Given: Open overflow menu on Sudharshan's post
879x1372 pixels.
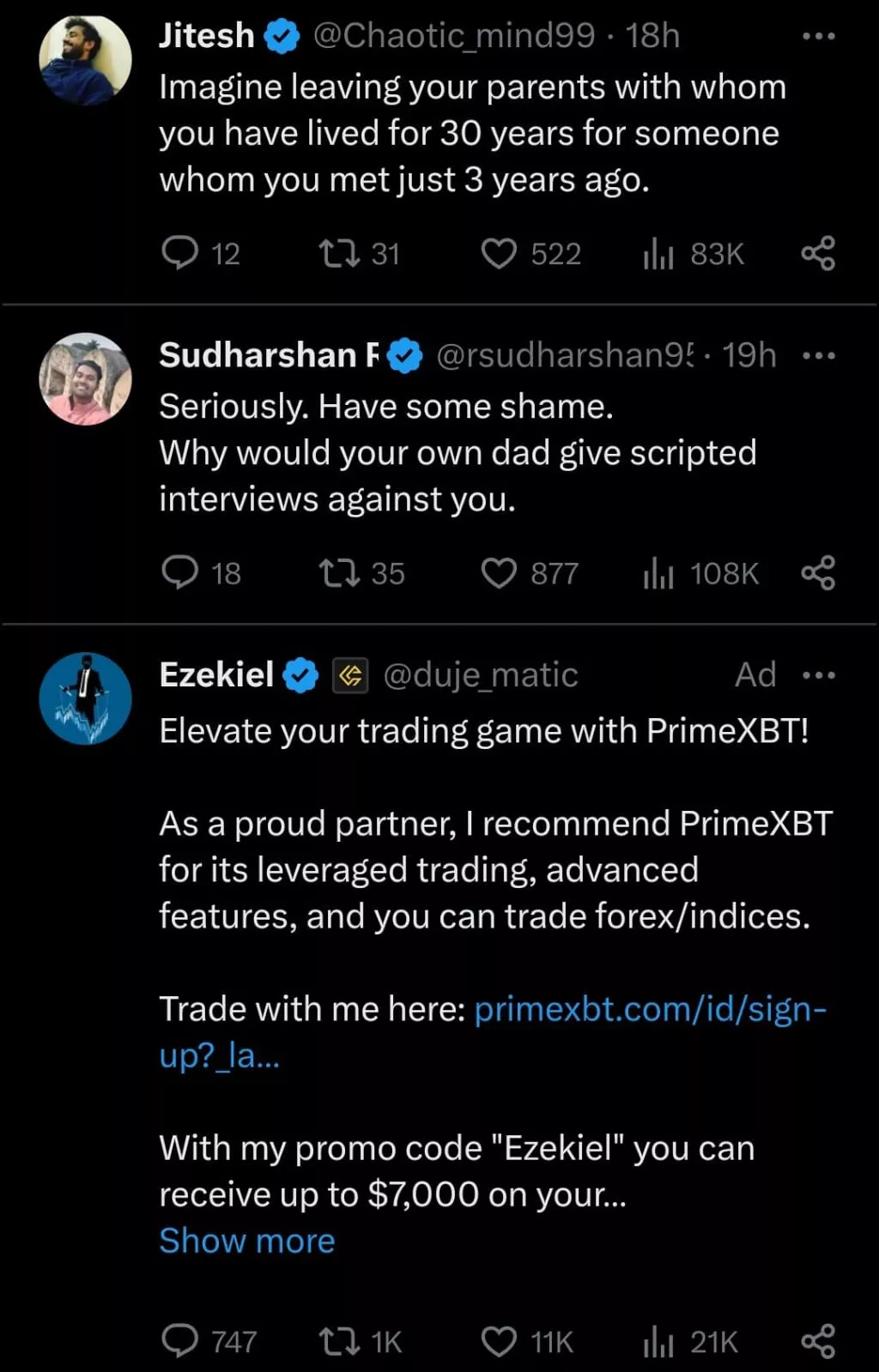Looking at the screenshot, I should click(818, 356).
